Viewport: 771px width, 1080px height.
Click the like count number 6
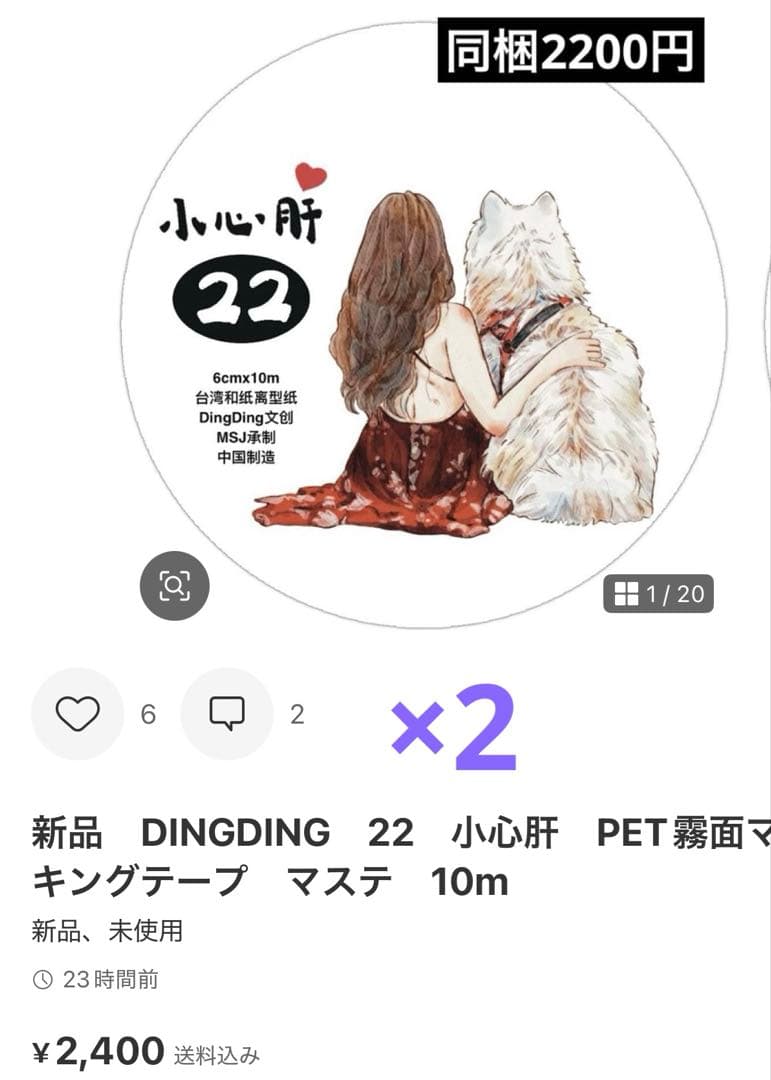[147, 713]
